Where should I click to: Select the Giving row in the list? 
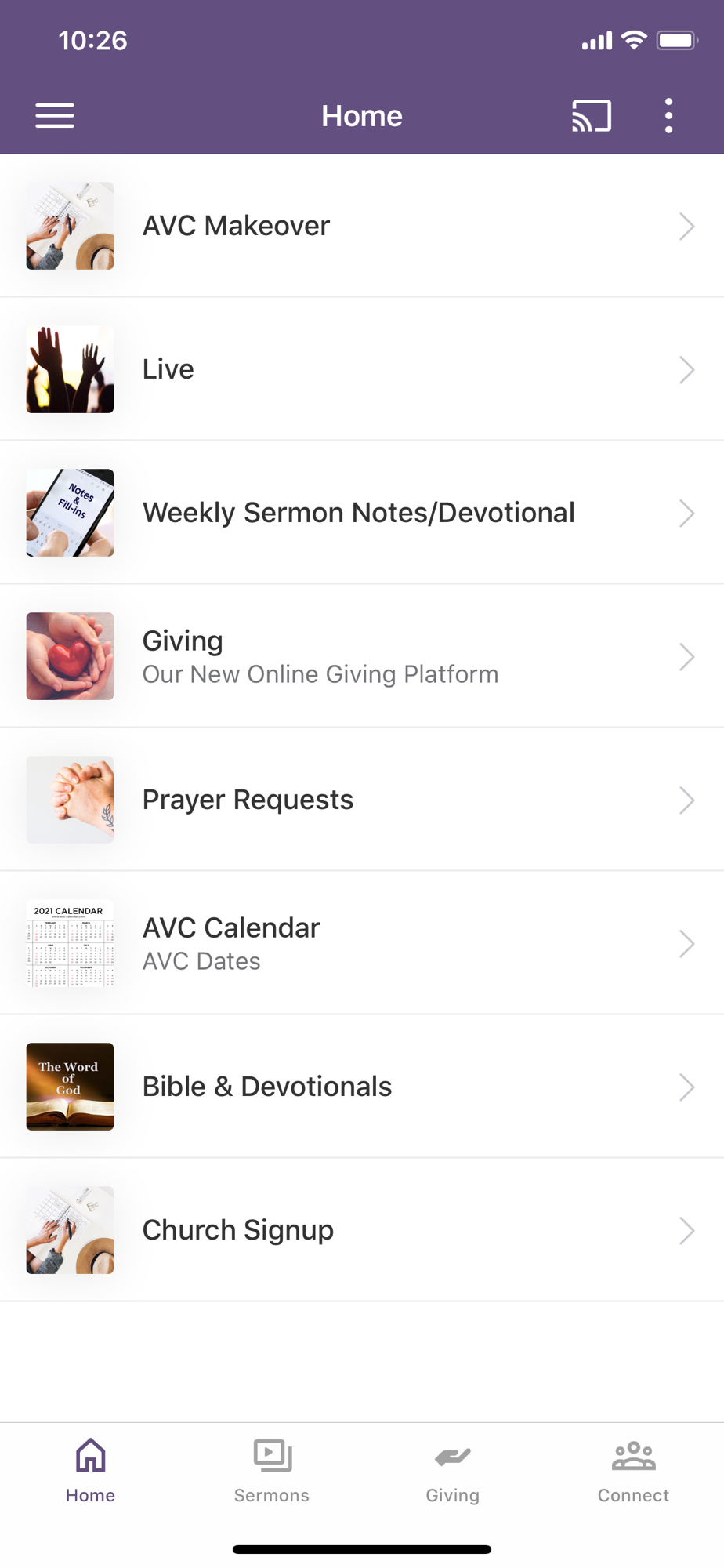pyautogui.click(x=360, y=656)
